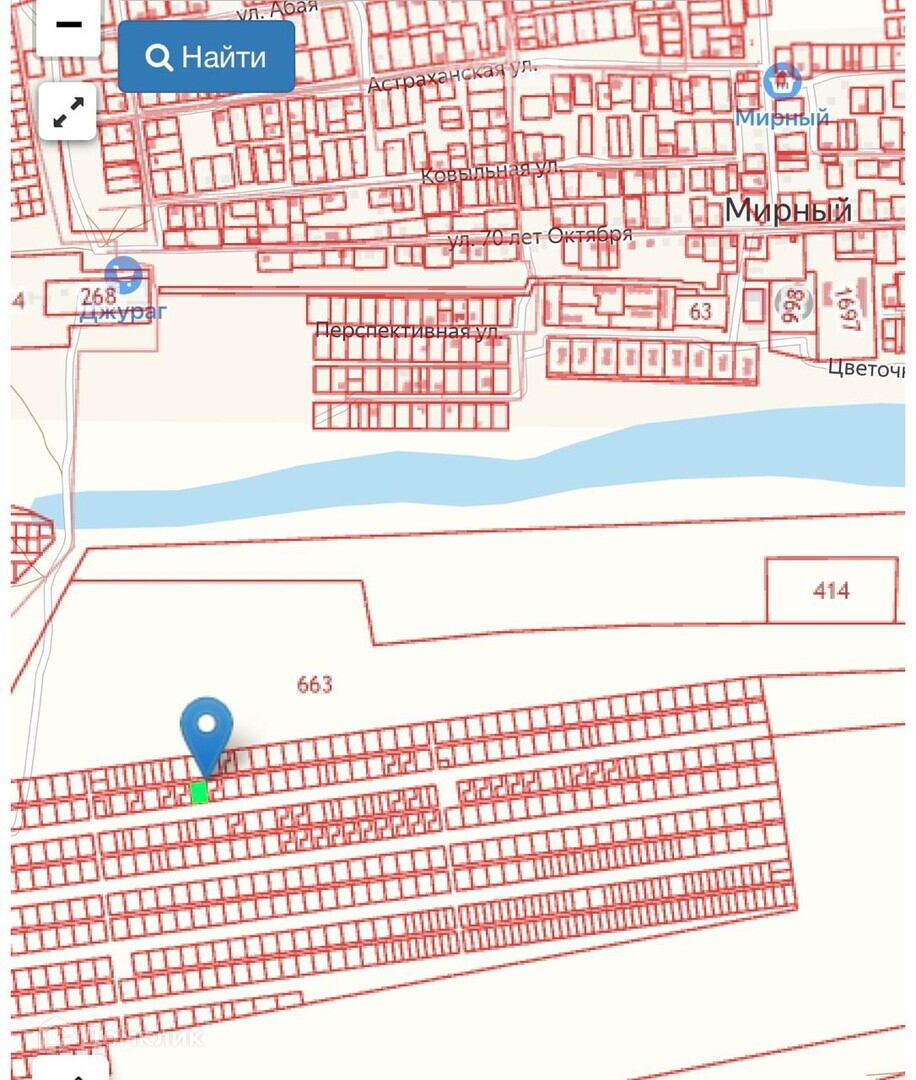Expand the map to fullscreen
The width and height of the screenshot is (916, 1080).
(x=68, y=112)
